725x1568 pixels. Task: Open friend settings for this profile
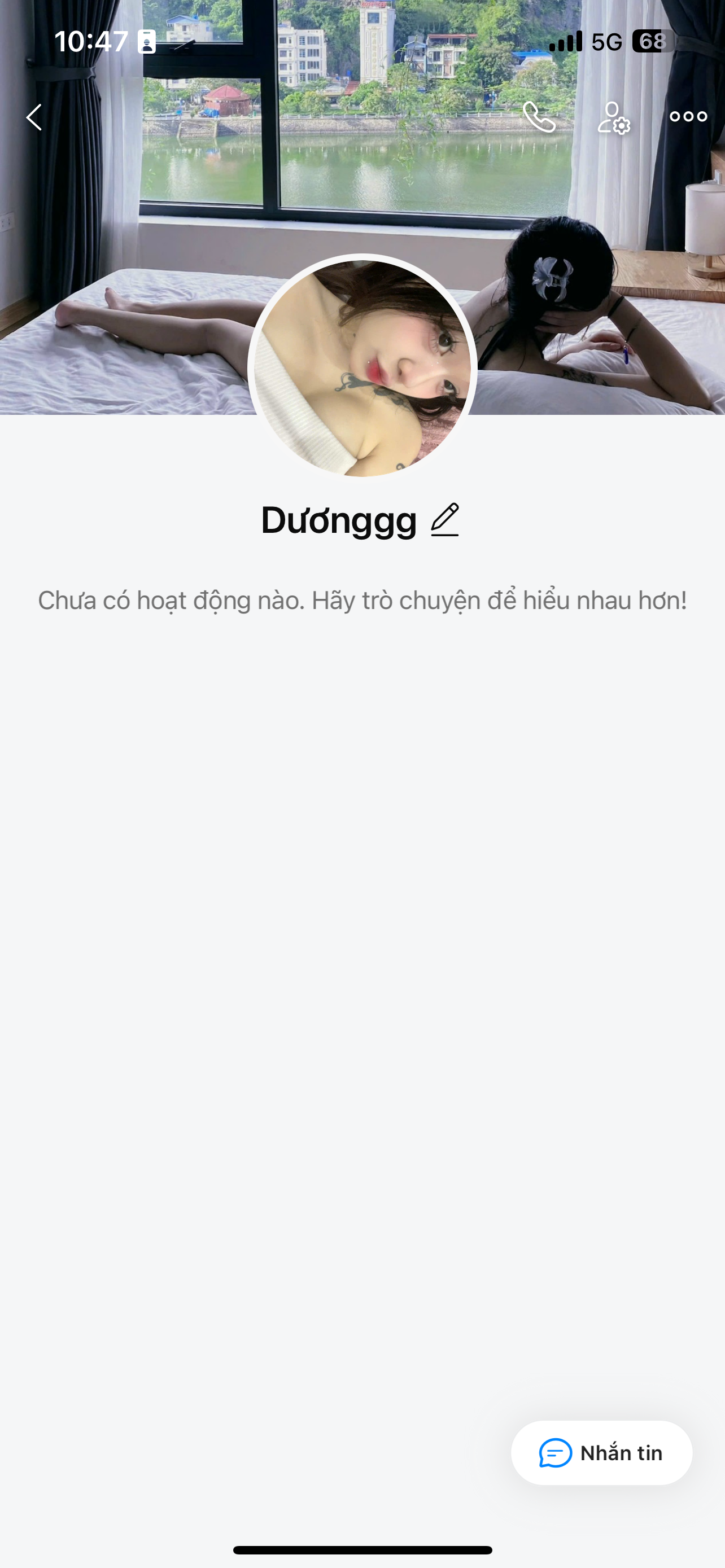(613, 117)
